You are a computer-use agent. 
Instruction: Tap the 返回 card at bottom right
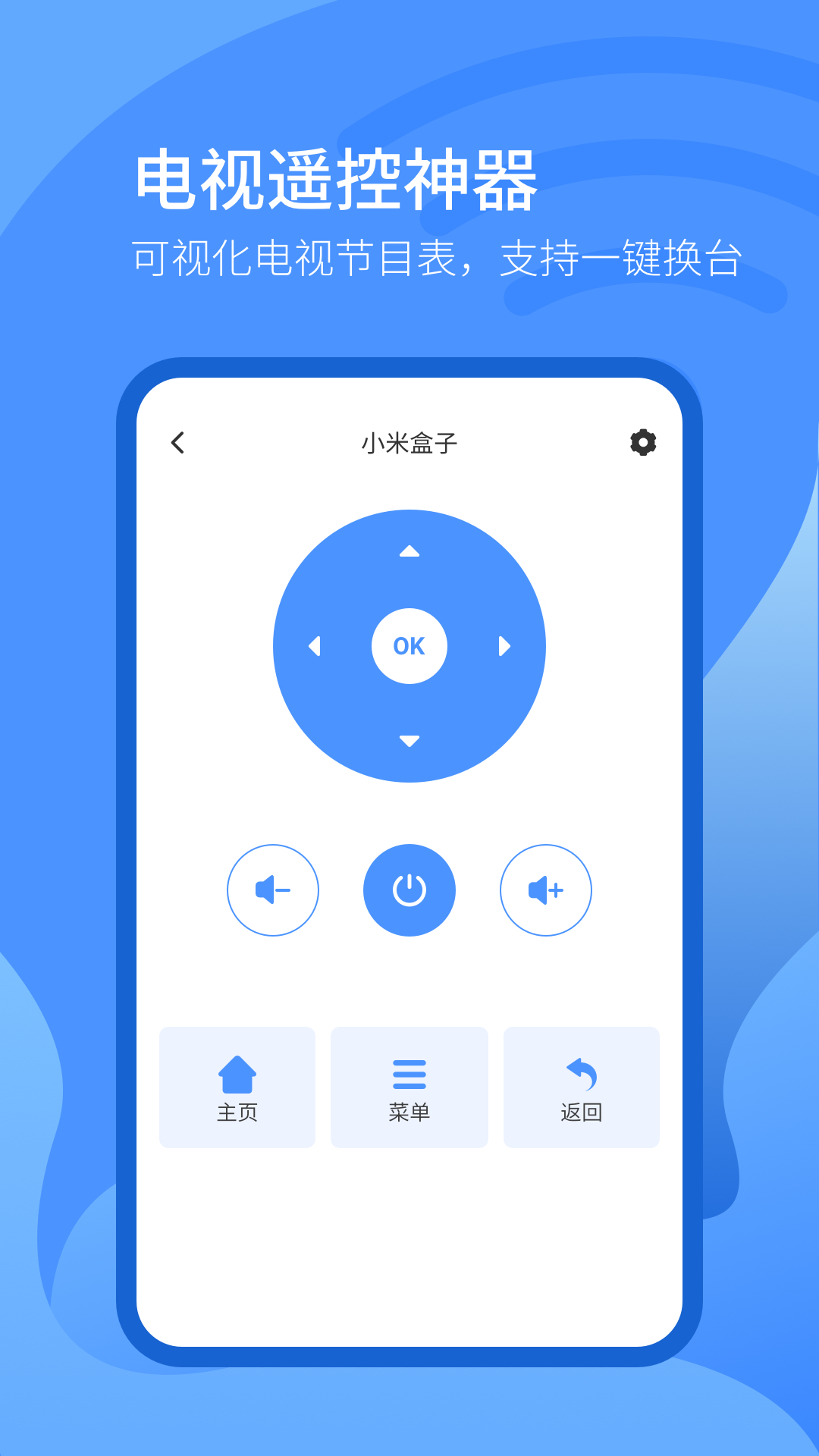(x=581, y=1087)
